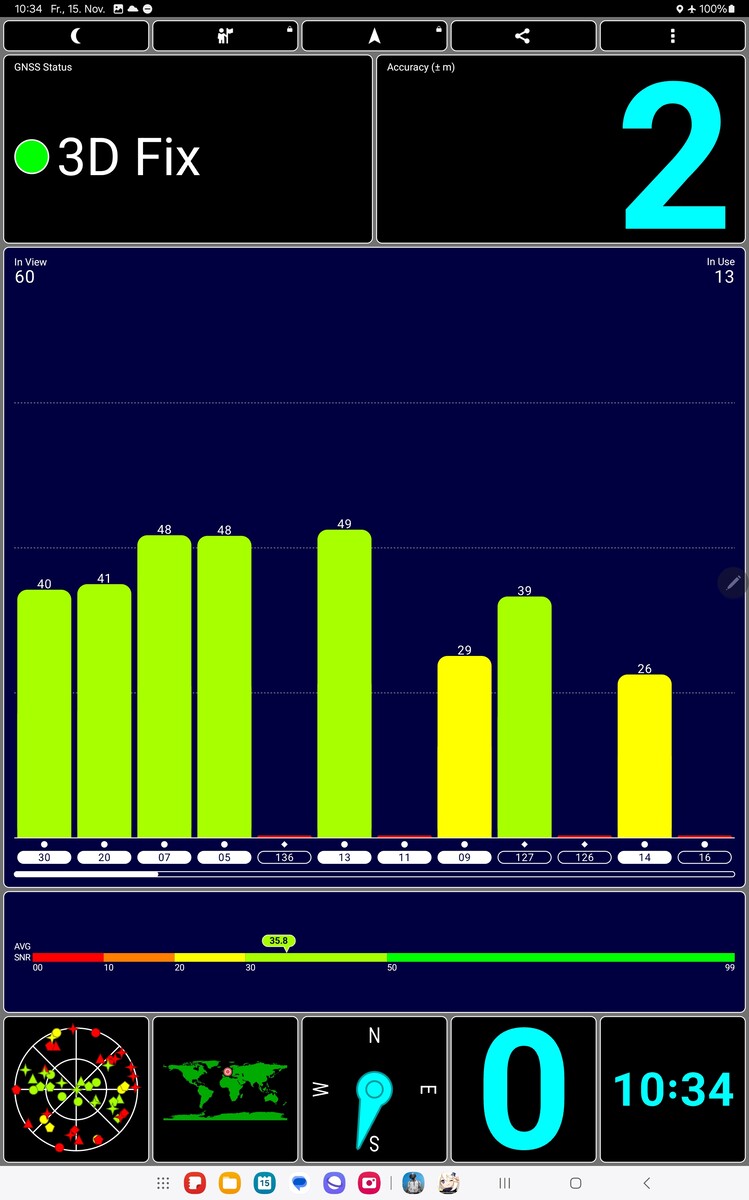Open the world map tile

(225, 1089)
